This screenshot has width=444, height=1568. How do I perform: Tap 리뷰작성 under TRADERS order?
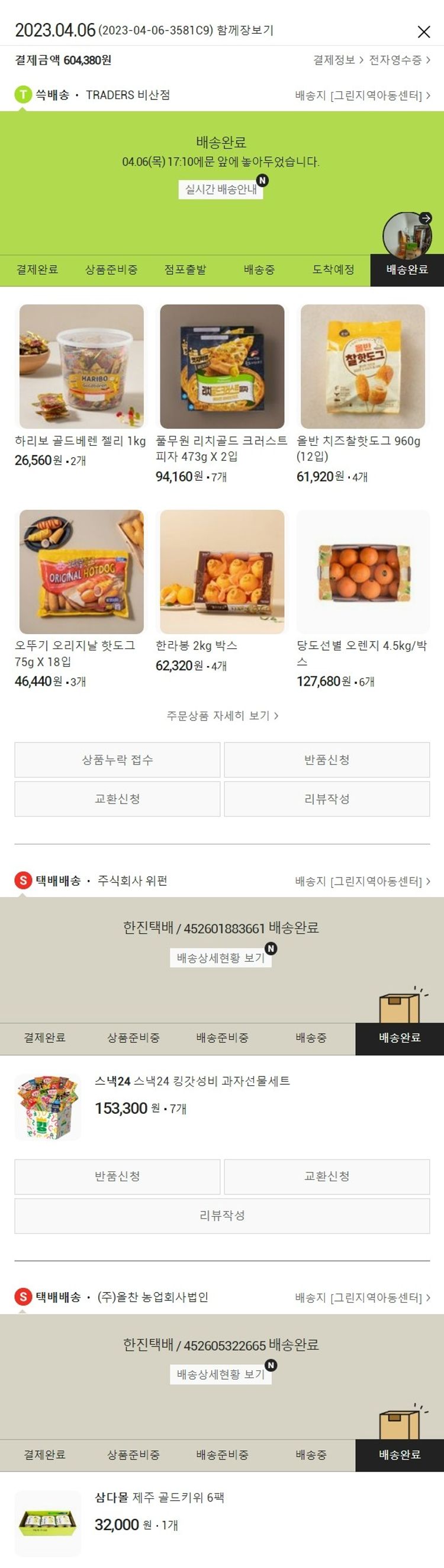tap(327, 799)
